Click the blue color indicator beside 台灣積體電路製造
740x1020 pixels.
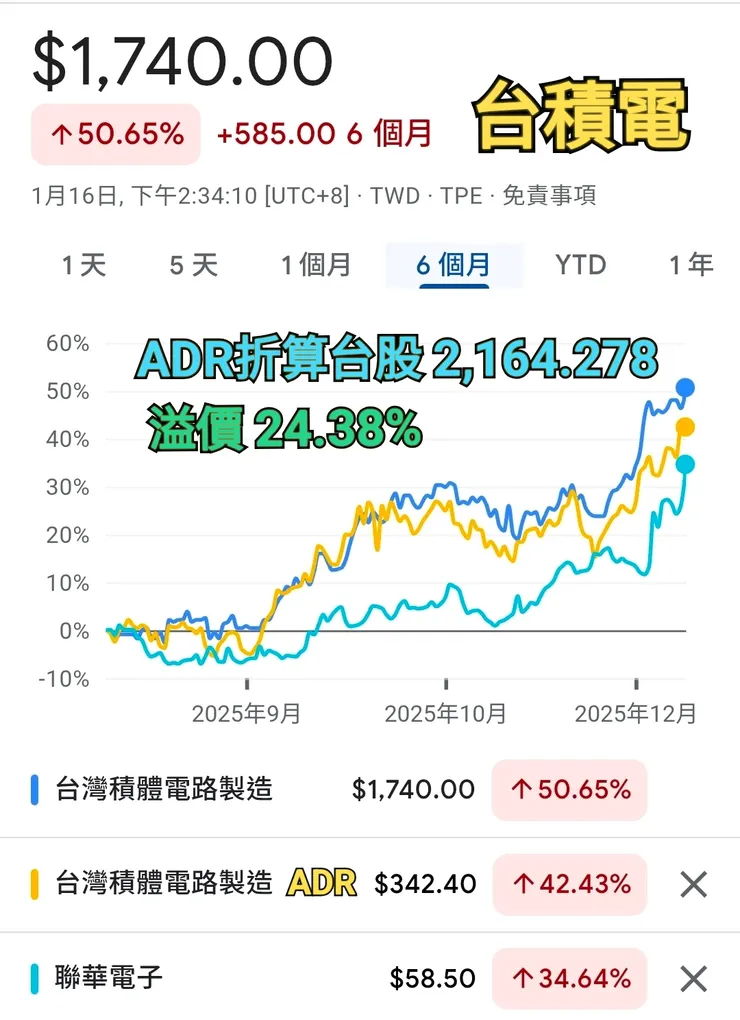tap(37, 790)
